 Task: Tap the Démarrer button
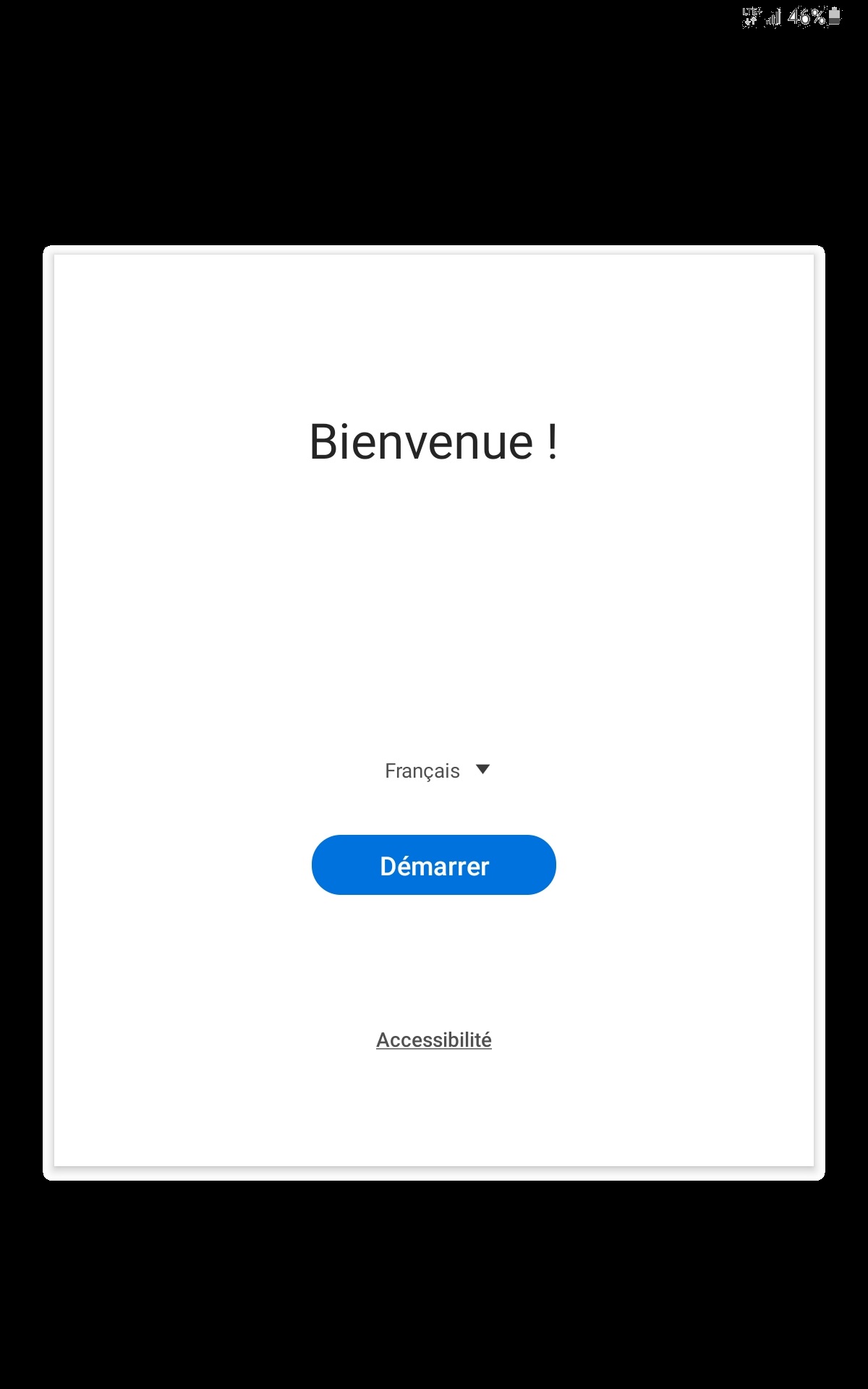[x=434, y=865]
